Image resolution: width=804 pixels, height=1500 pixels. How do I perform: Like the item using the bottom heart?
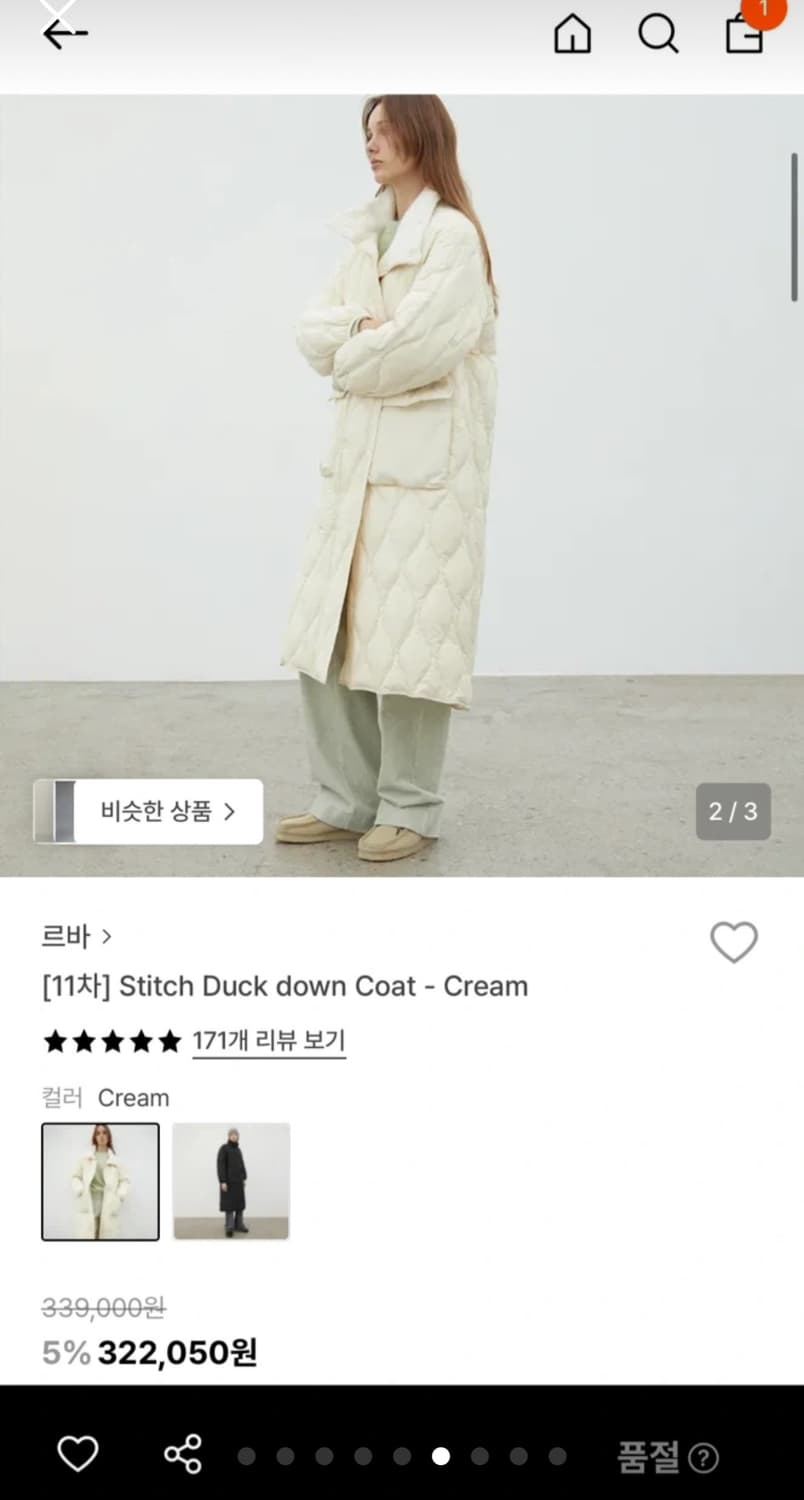click(78, 1456)
